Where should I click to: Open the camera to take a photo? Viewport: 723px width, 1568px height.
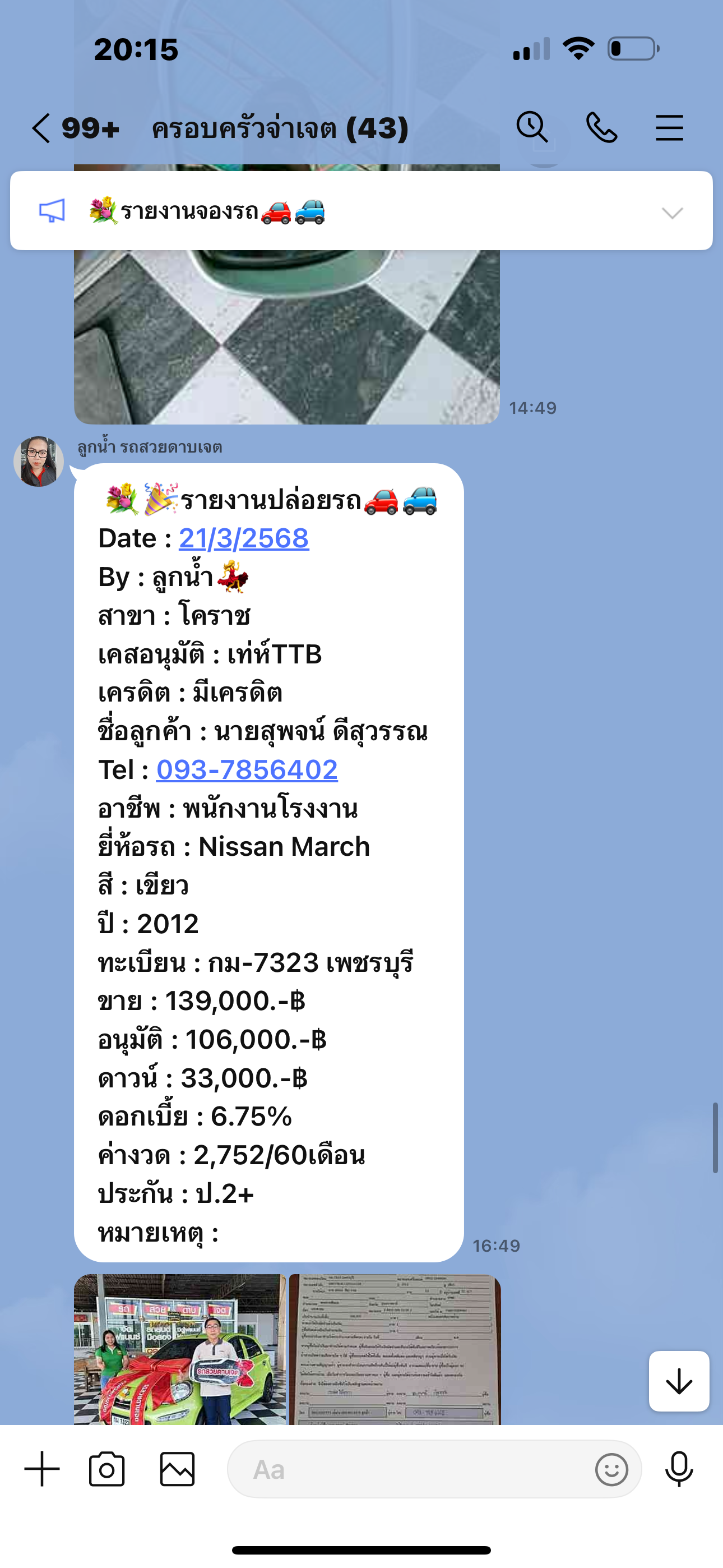106,1469
